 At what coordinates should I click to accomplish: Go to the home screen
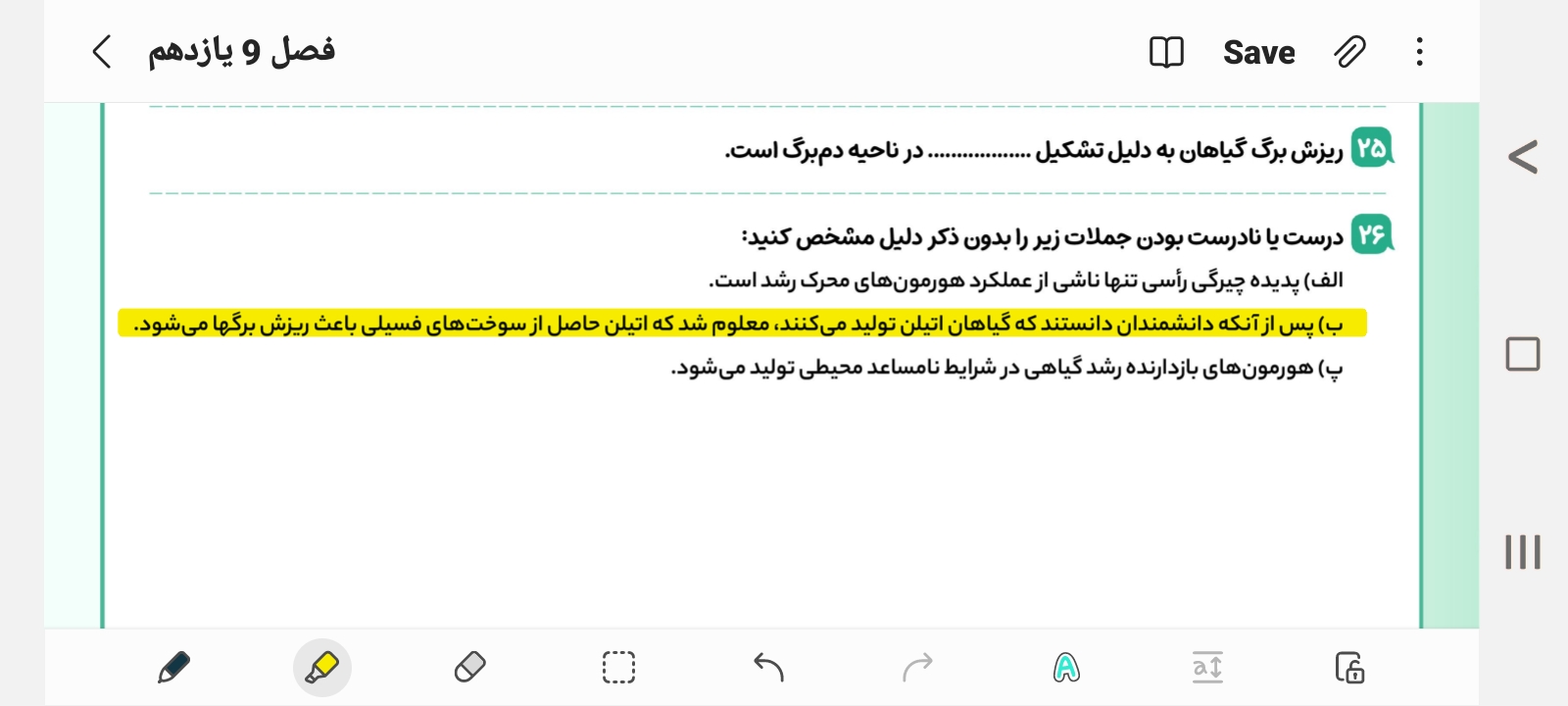tap(1523, 354)
